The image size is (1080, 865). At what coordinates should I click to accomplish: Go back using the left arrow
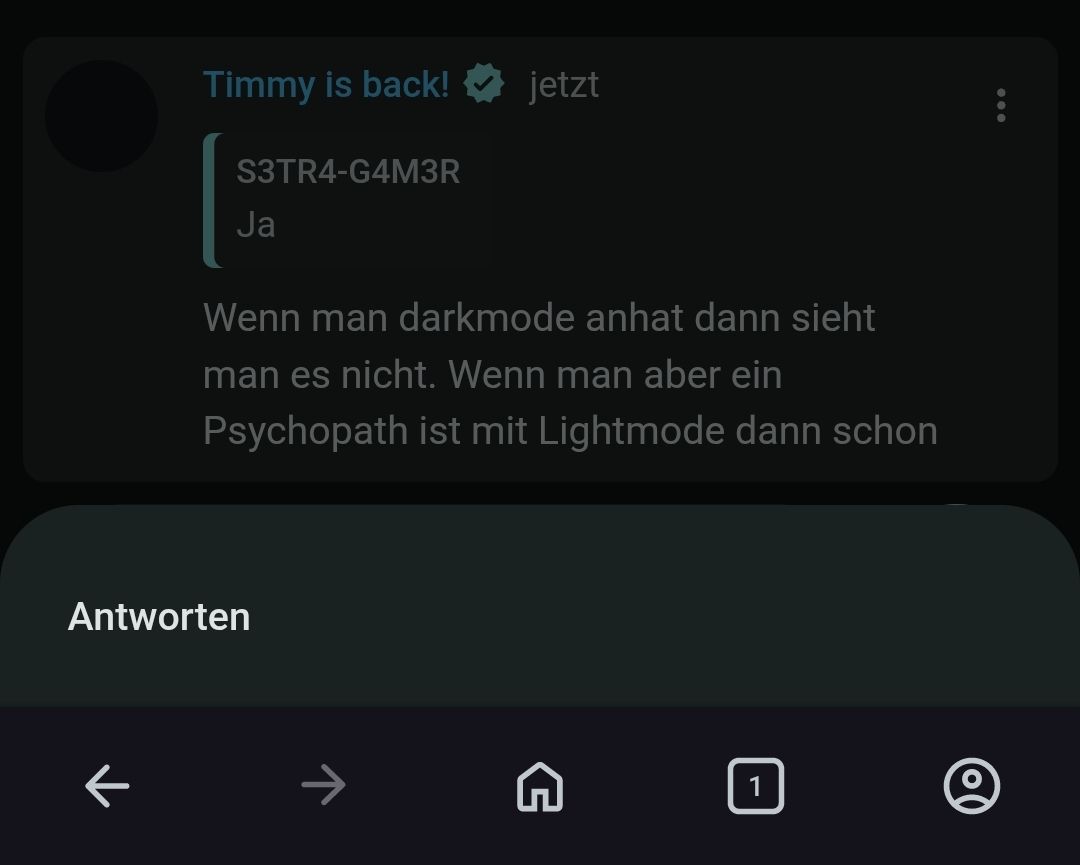pos(107,786)
